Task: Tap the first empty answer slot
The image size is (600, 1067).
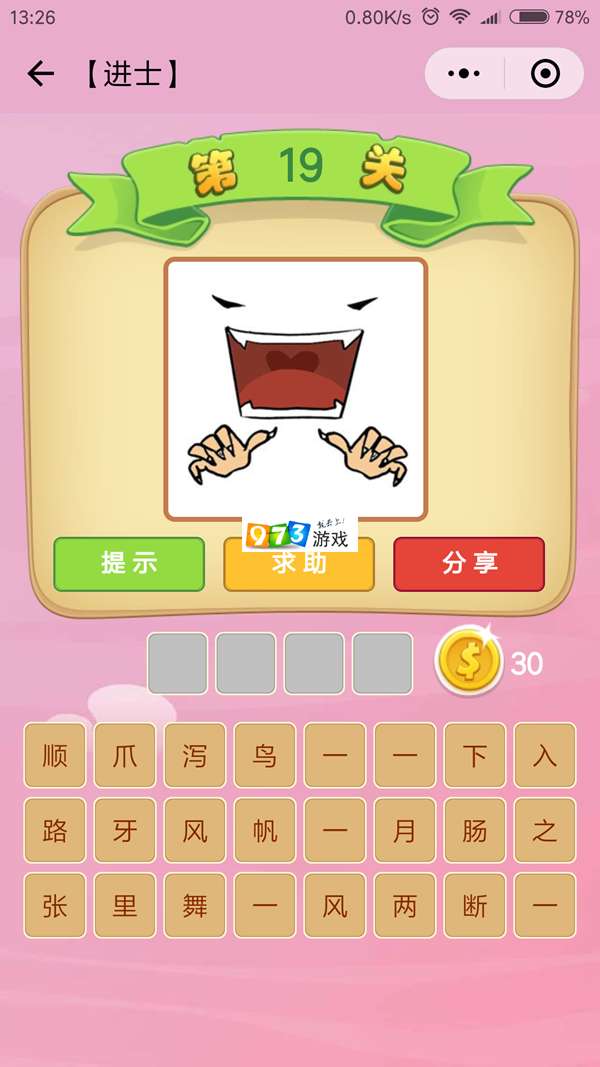Action: 178,663
